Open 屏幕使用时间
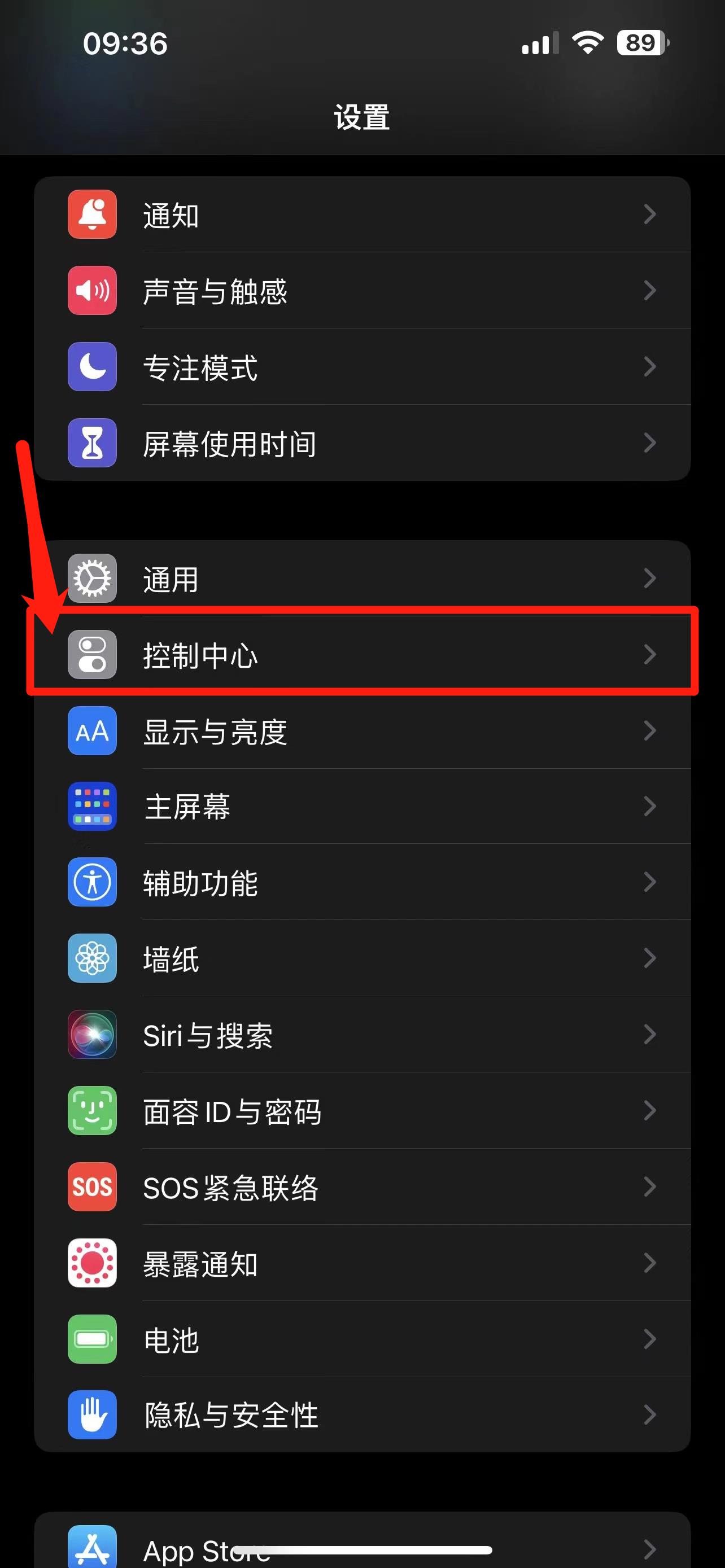Viewport: 725px width, 1568px height. (362, 443)
